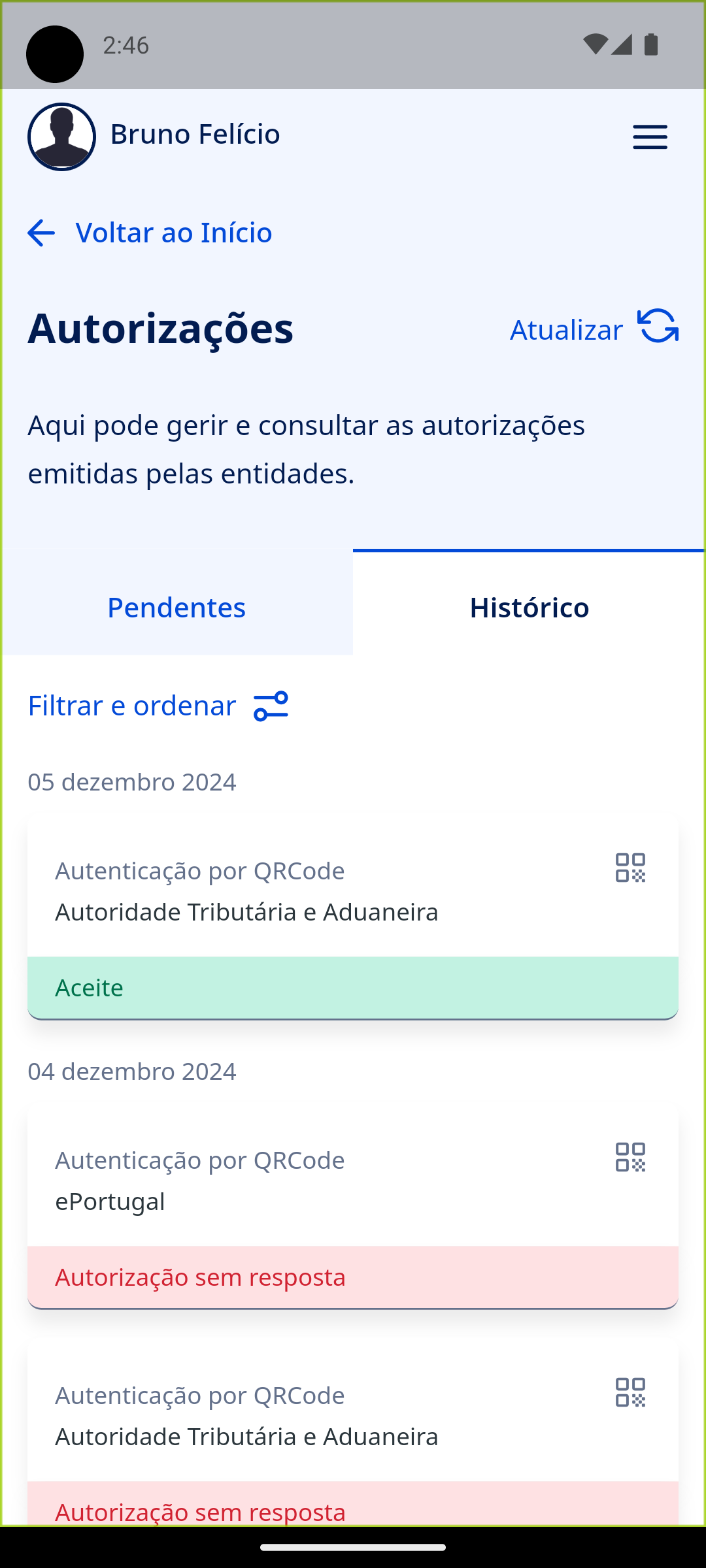Open the hamburger menu

click(x=650, y=137)
